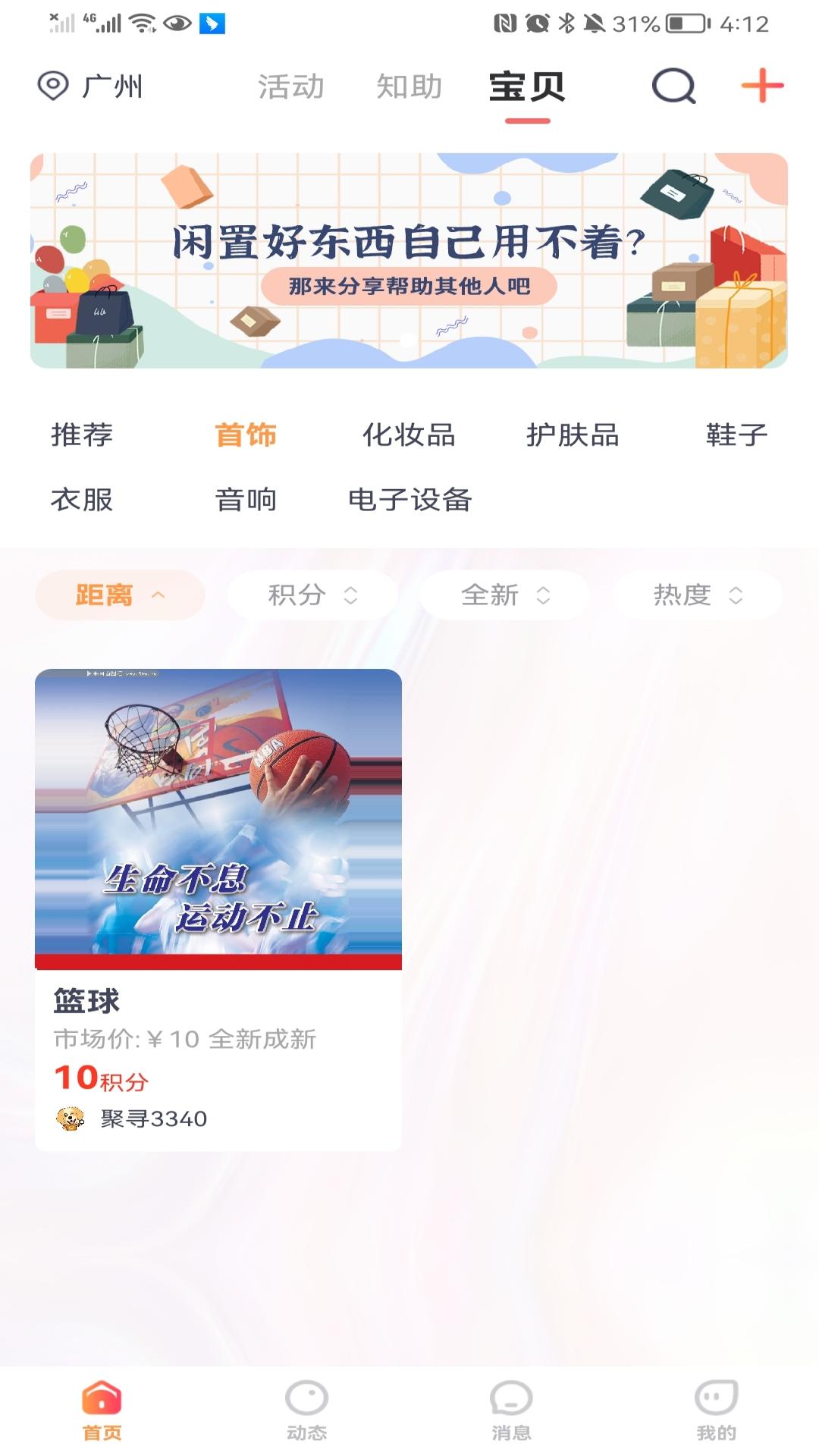Select the 推荐 category
The width and height of the screenshot is (819, 1456).
point(82,435)
